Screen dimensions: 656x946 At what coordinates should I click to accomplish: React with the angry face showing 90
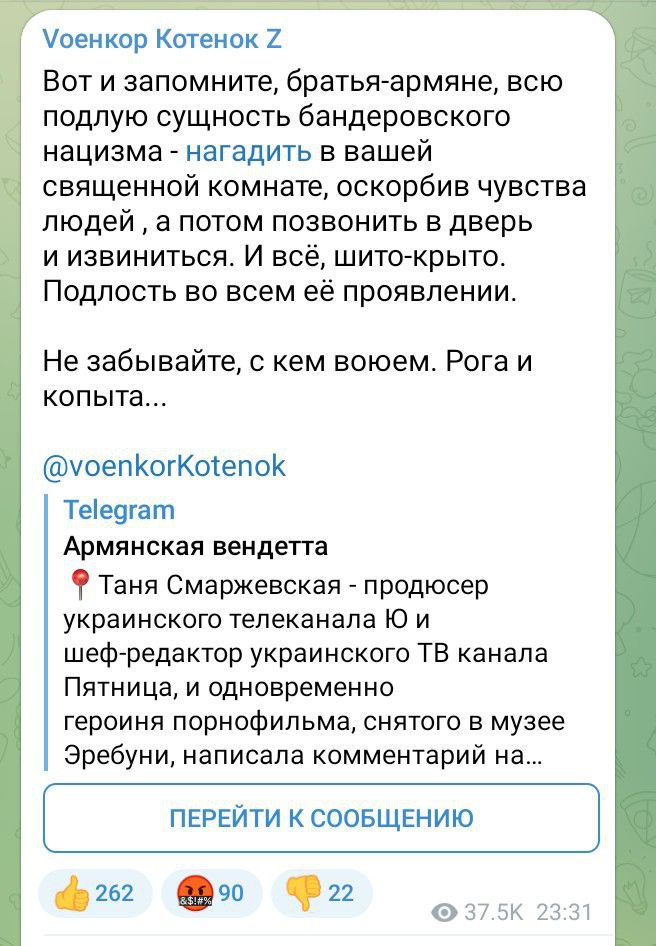pos(211,894)
